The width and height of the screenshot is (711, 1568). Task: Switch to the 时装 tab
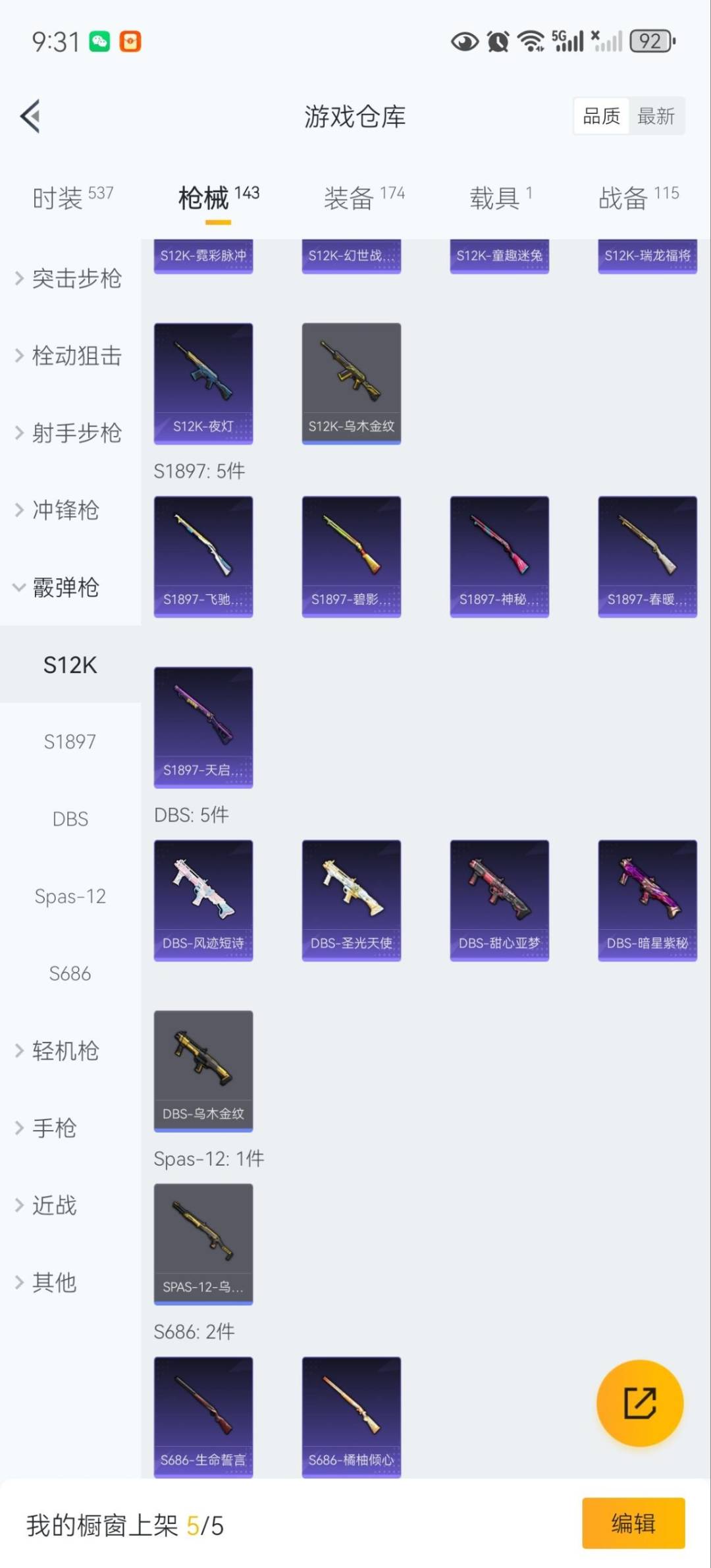click(72, 198)
